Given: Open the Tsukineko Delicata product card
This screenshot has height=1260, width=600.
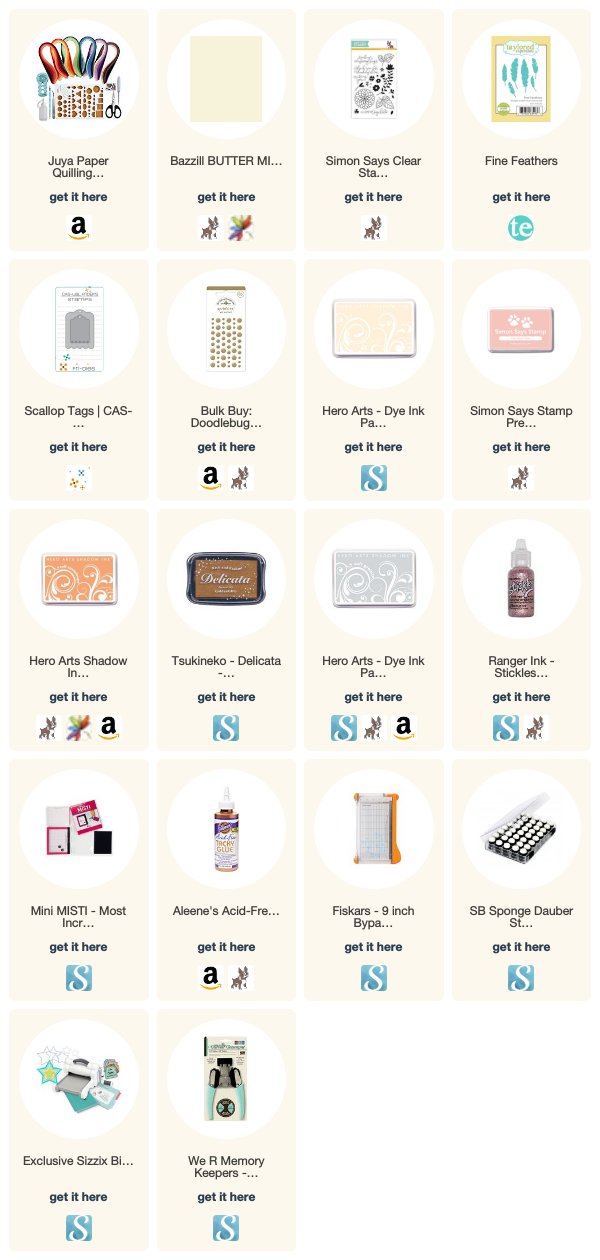Looking at the screenshot, I should coord(227,630).
